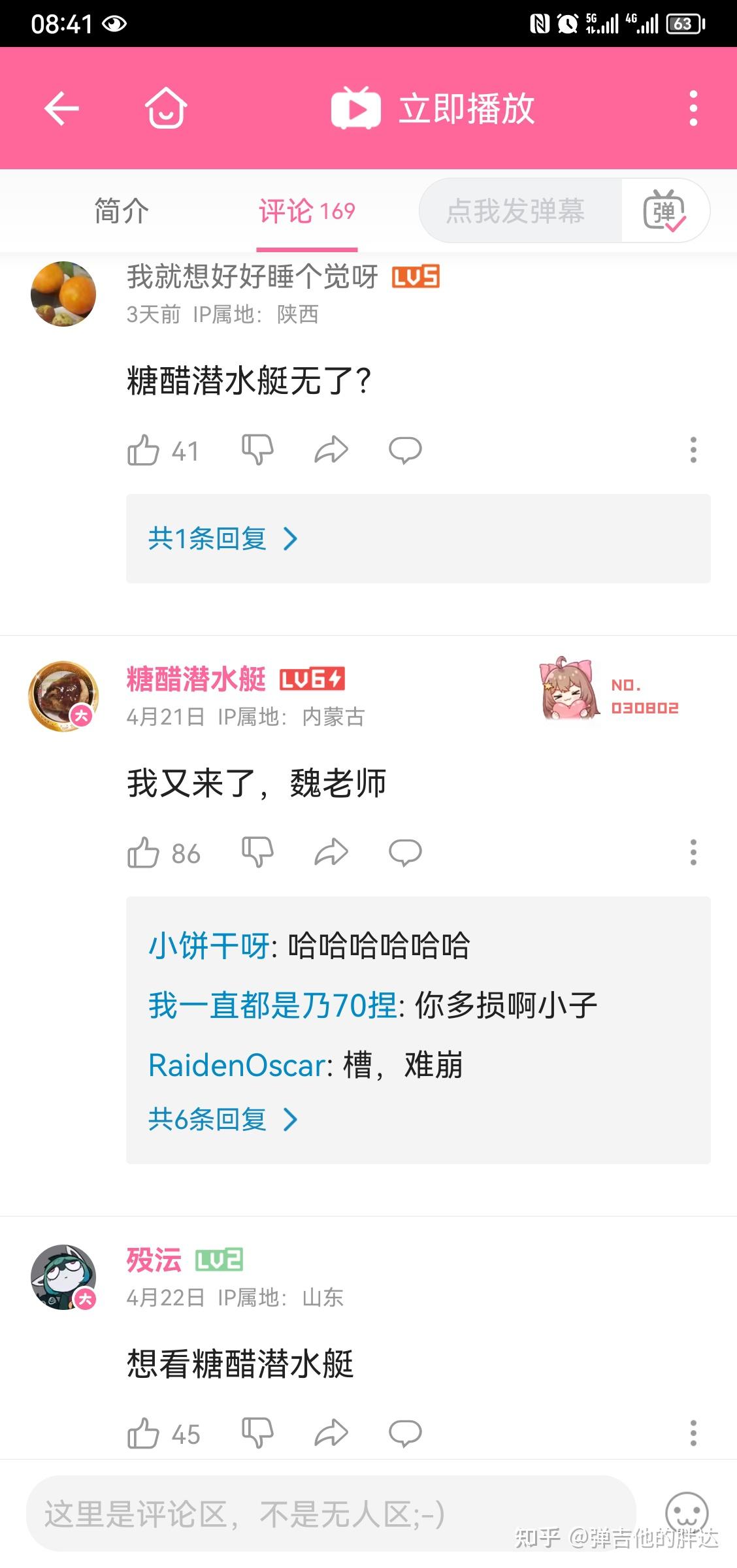
Task: Open RaidenOscar's profile link
Action: 237,1066
